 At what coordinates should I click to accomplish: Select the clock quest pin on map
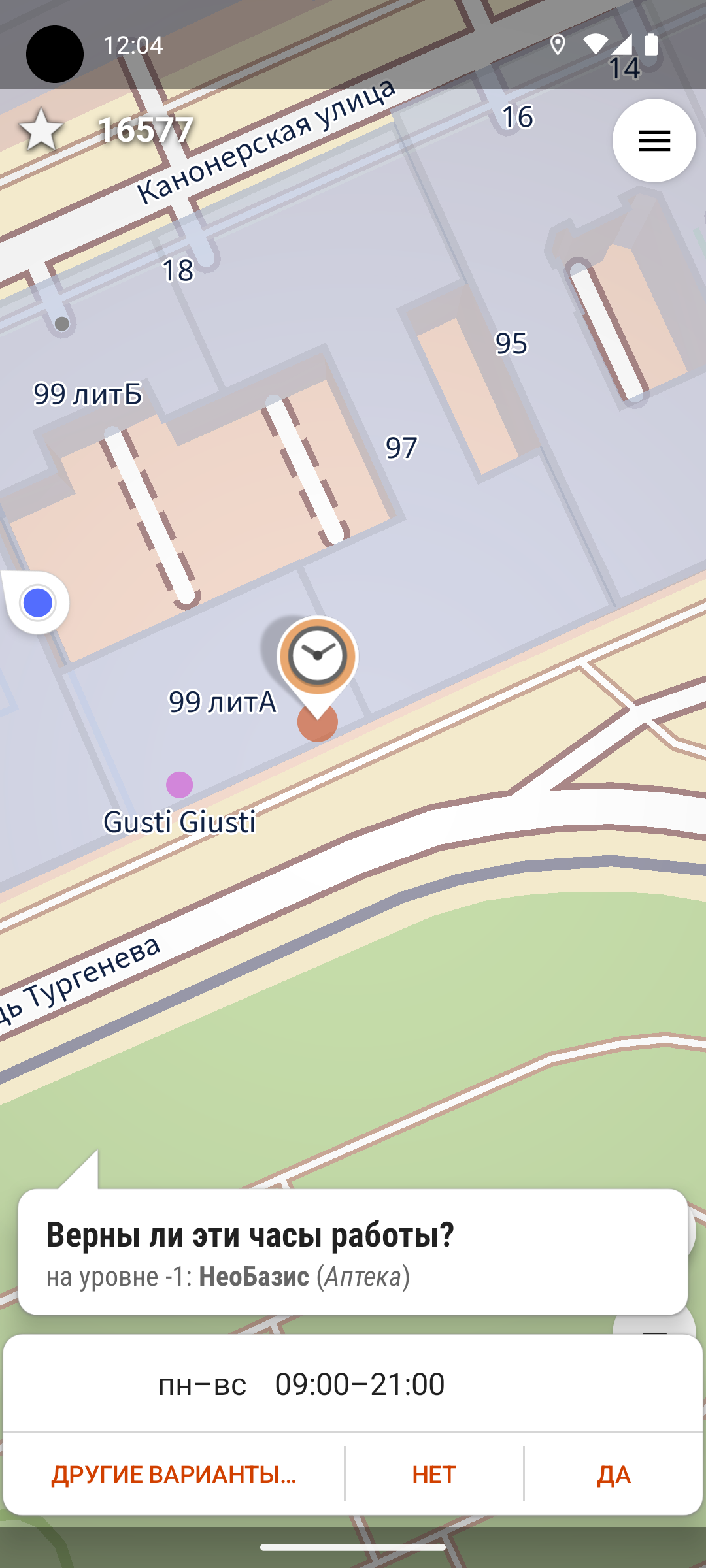tap(318, 658)
